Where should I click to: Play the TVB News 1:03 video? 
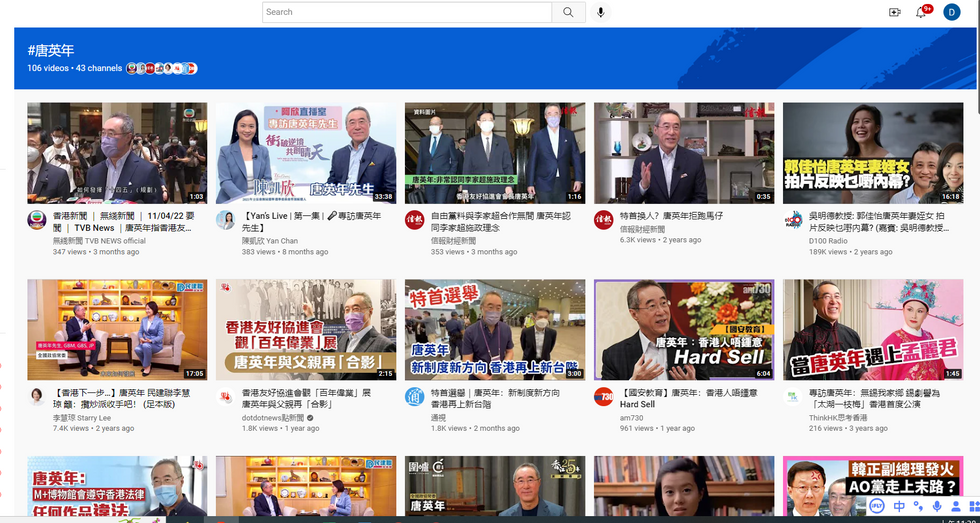point(117,153)
